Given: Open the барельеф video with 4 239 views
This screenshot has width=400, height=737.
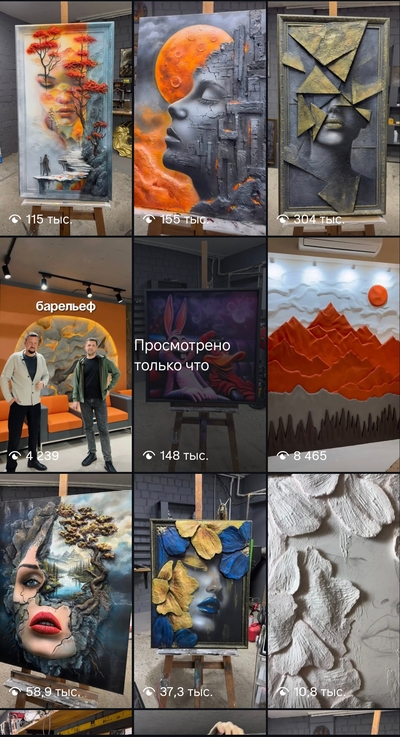Looking at the screenshot, I should pos(66,355).
